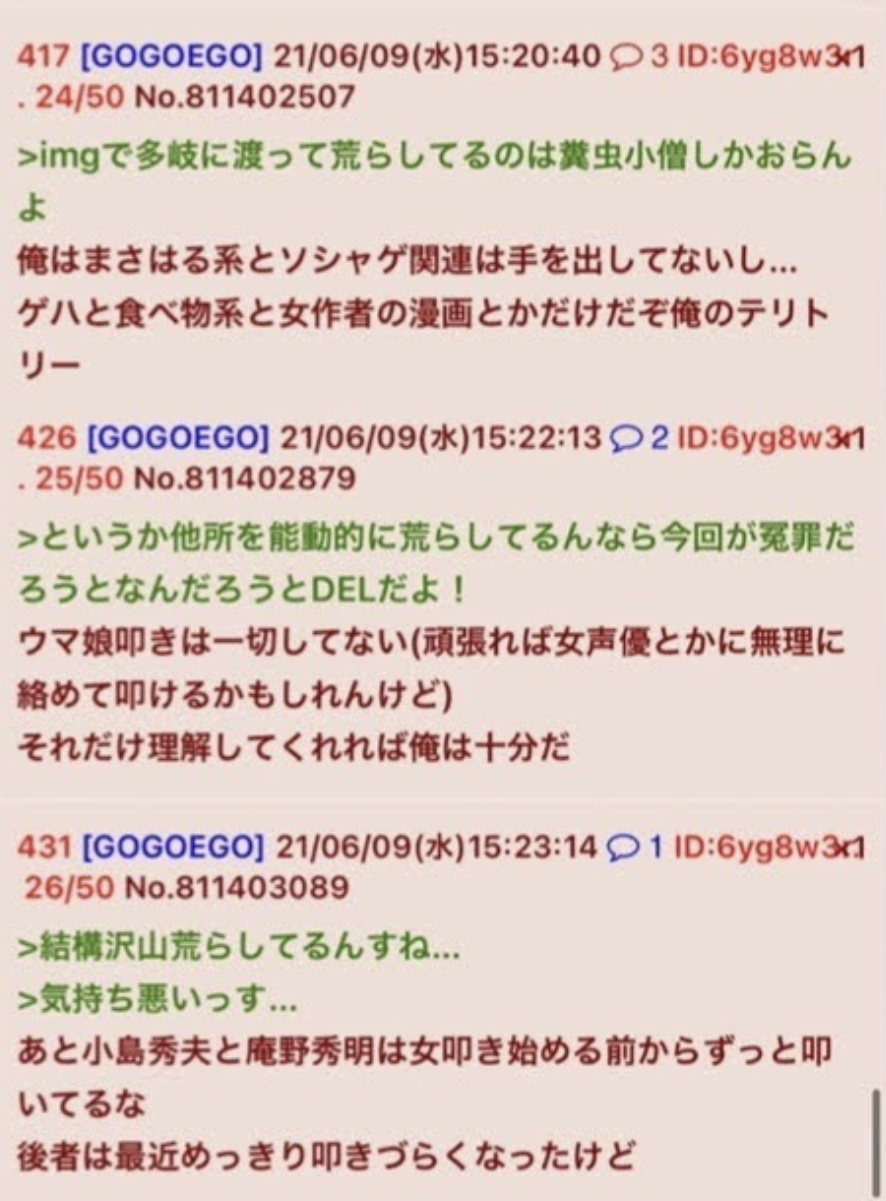Image resolution: width=886 pixels, height=1201 pixels.
Task: Open the 2 replies to post 426
Action: point(638,437)
